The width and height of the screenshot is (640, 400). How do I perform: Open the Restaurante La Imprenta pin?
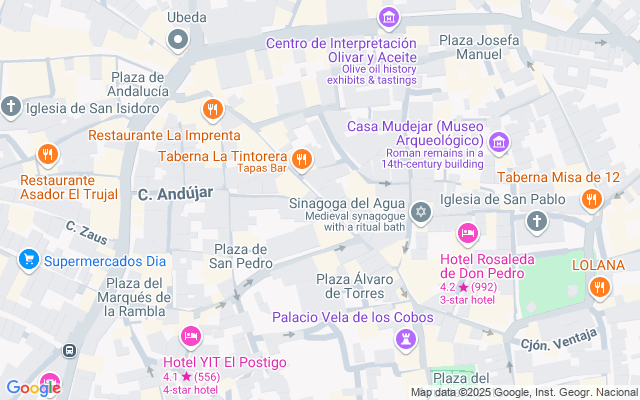click(x=213, y=109)
